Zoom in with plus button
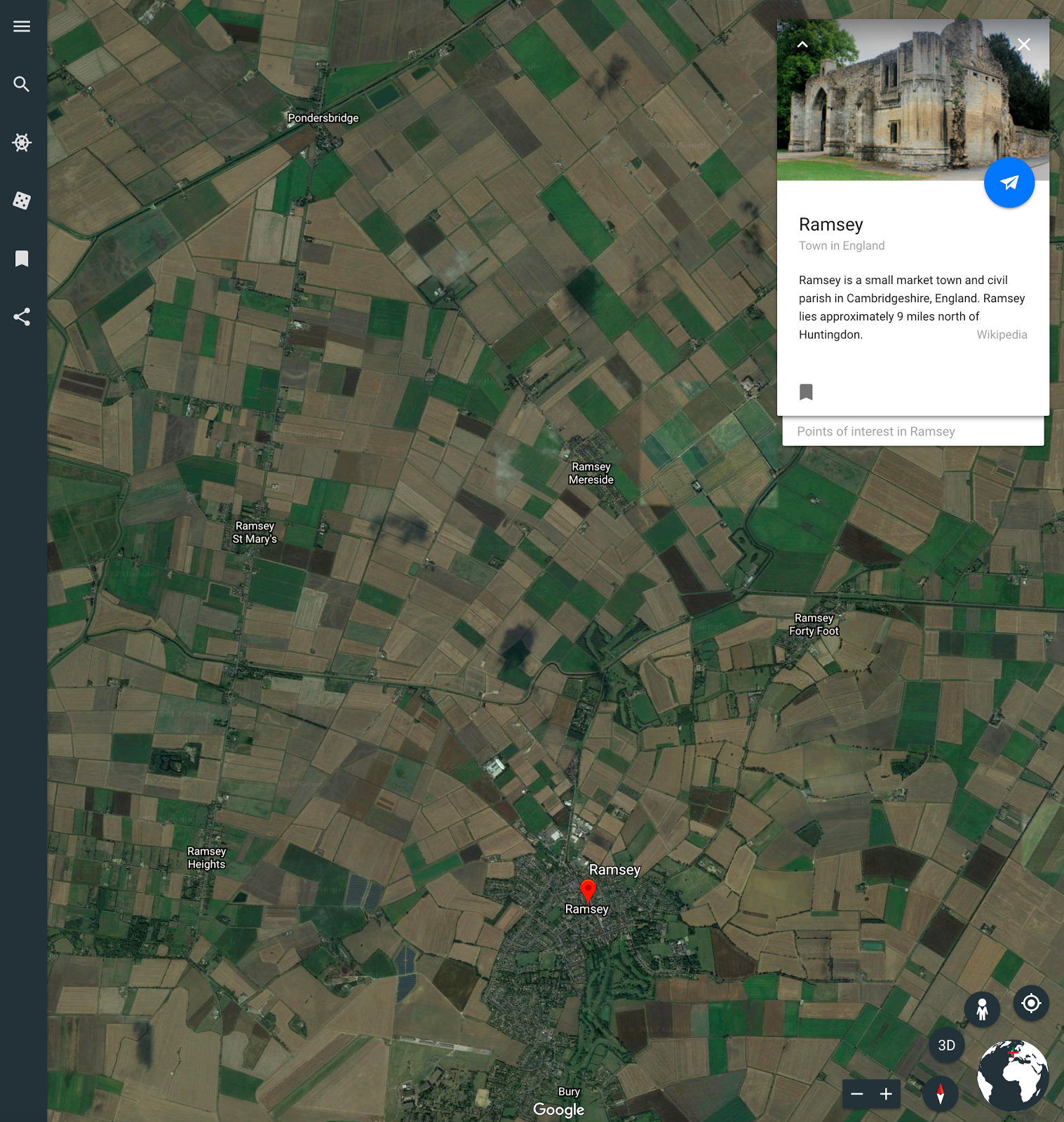Viewport: 1064px width, 1122px height. (886, 1094)
